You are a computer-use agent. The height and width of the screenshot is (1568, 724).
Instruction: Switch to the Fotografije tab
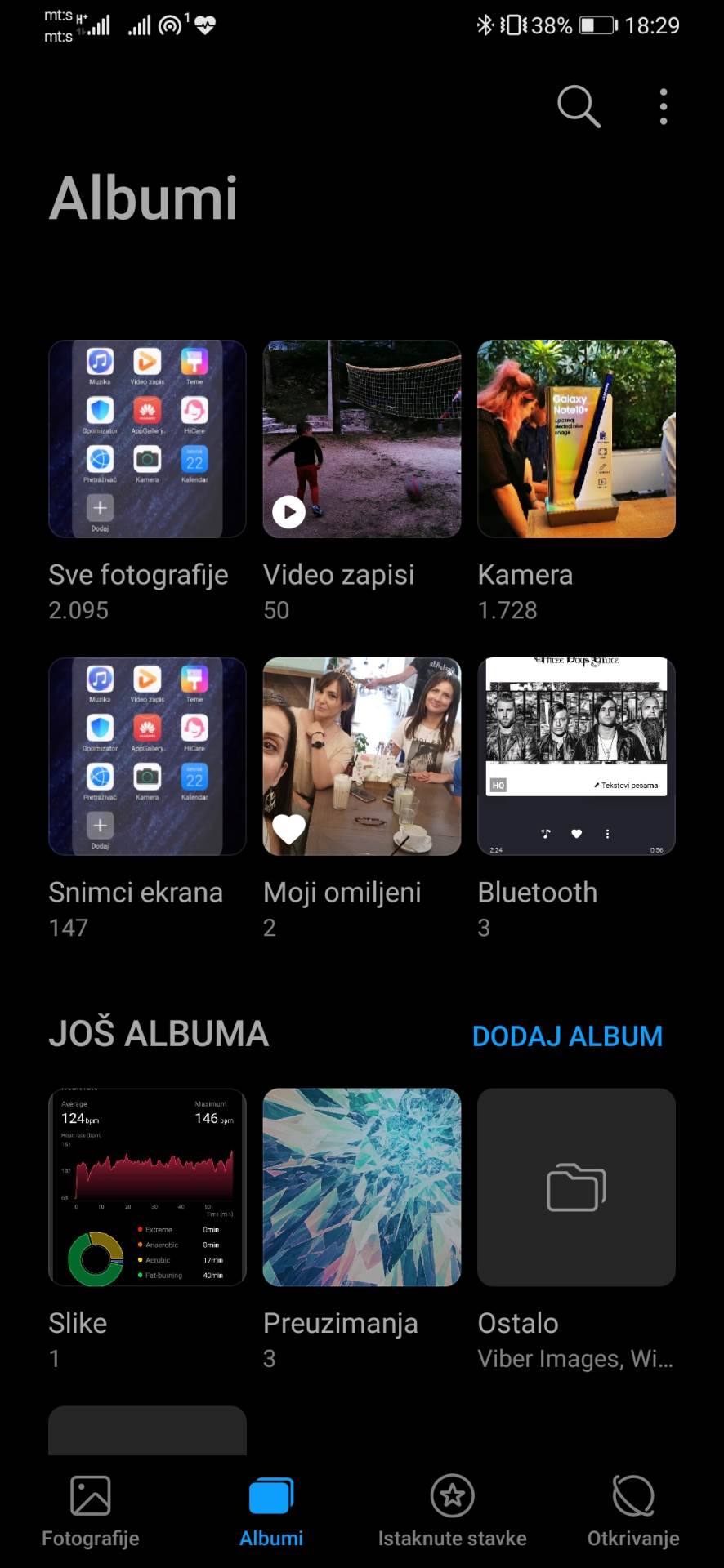click(91, 1511)
